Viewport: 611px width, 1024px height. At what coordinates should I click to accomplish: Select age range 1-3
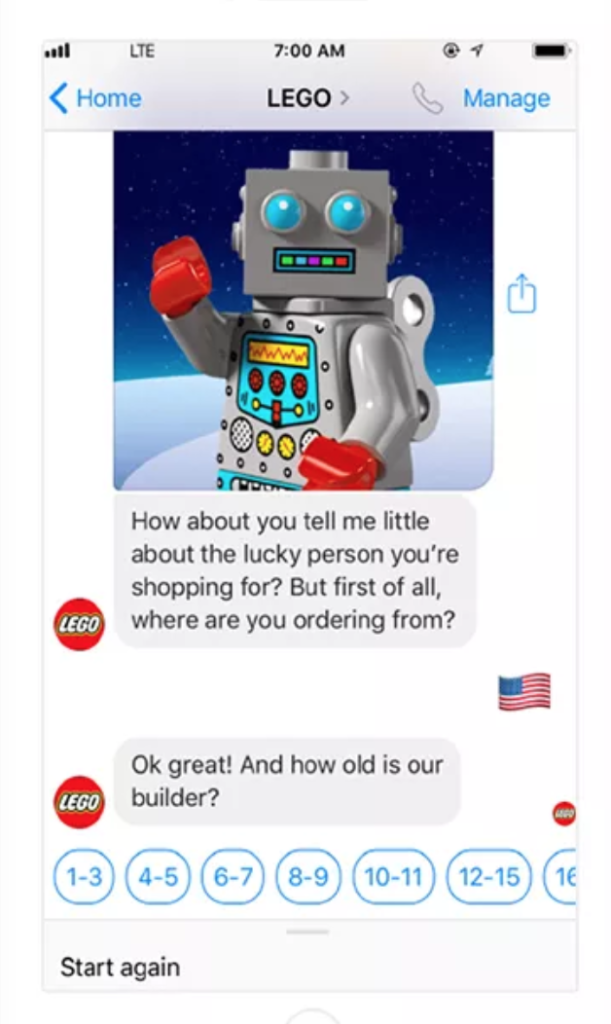coord(84,876)
